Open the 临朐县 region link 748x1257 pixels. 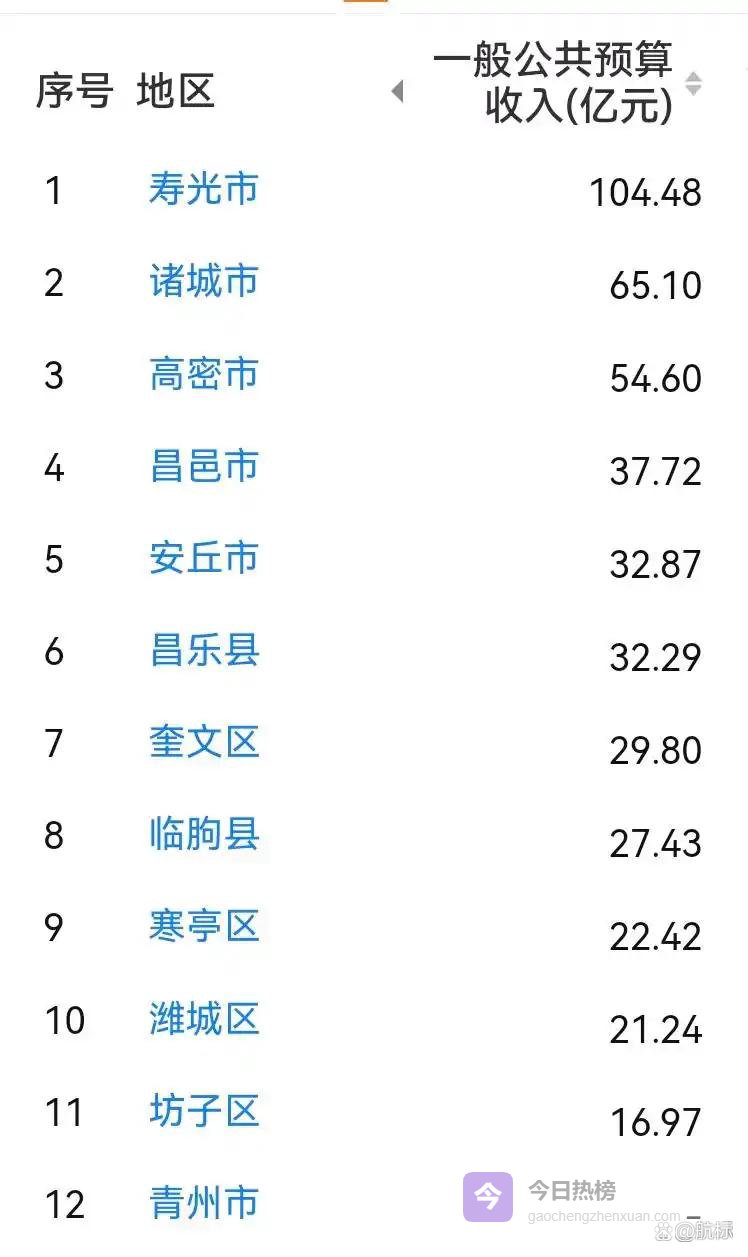click(204, 835)
